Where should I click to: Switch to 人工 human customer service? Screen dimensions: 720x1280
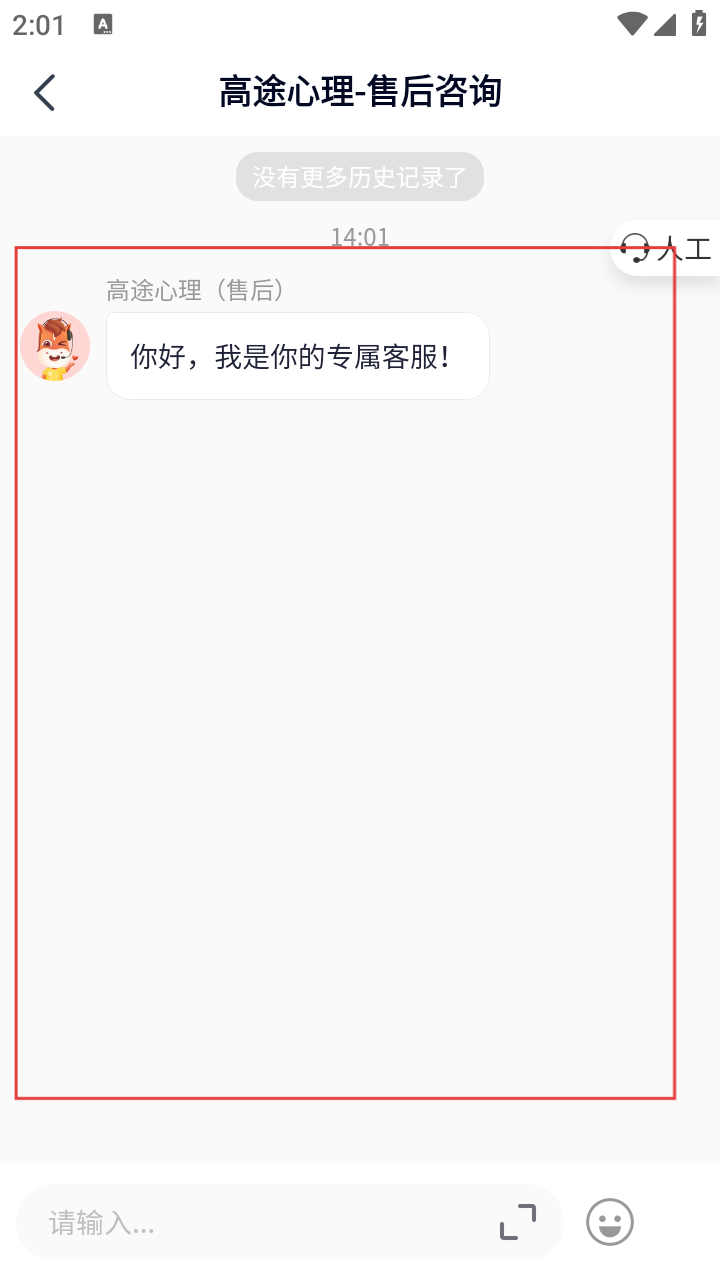(668, 248)
